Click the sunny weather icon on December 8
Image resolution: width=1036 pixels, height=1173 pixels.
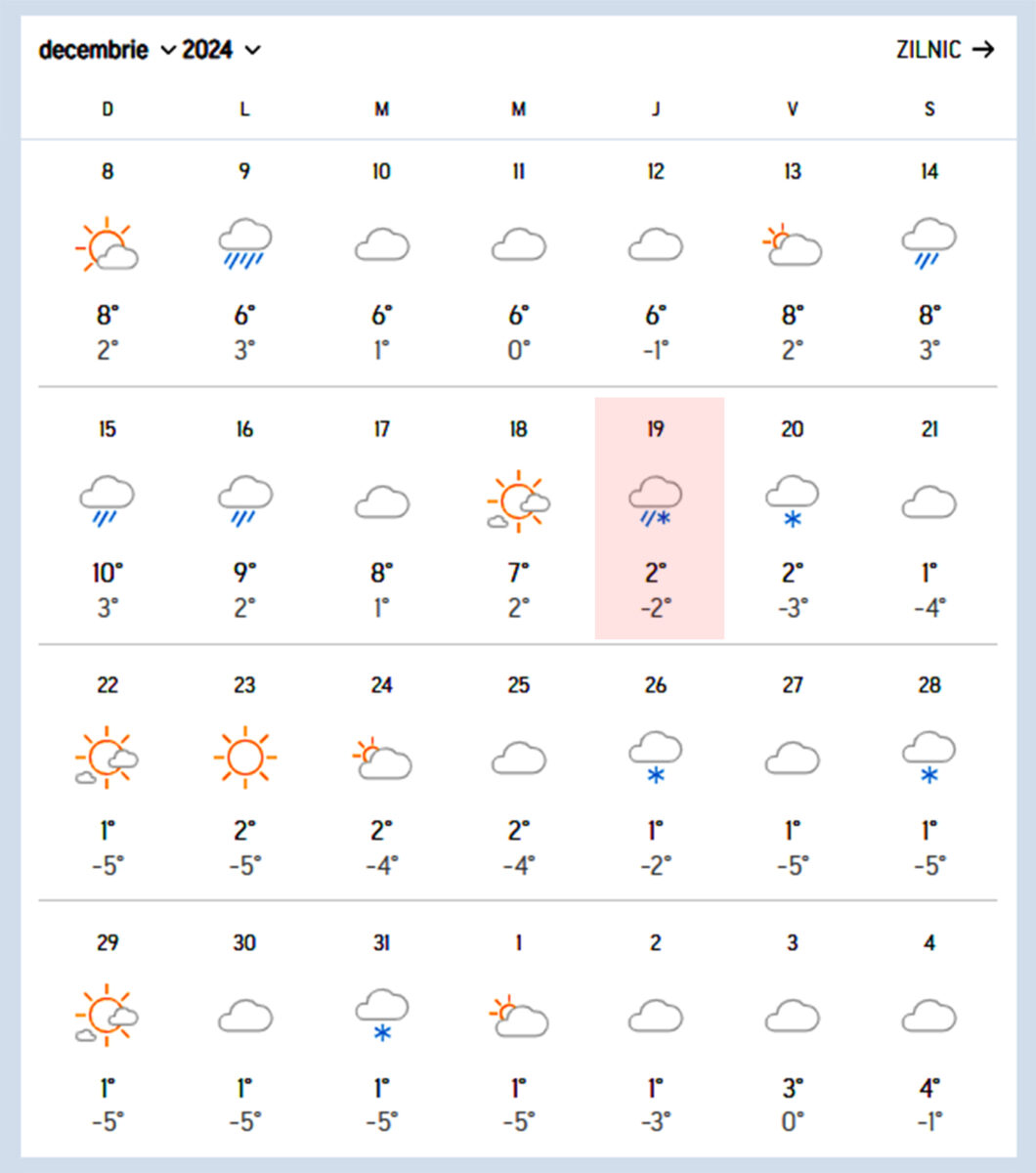coord(108,242)
